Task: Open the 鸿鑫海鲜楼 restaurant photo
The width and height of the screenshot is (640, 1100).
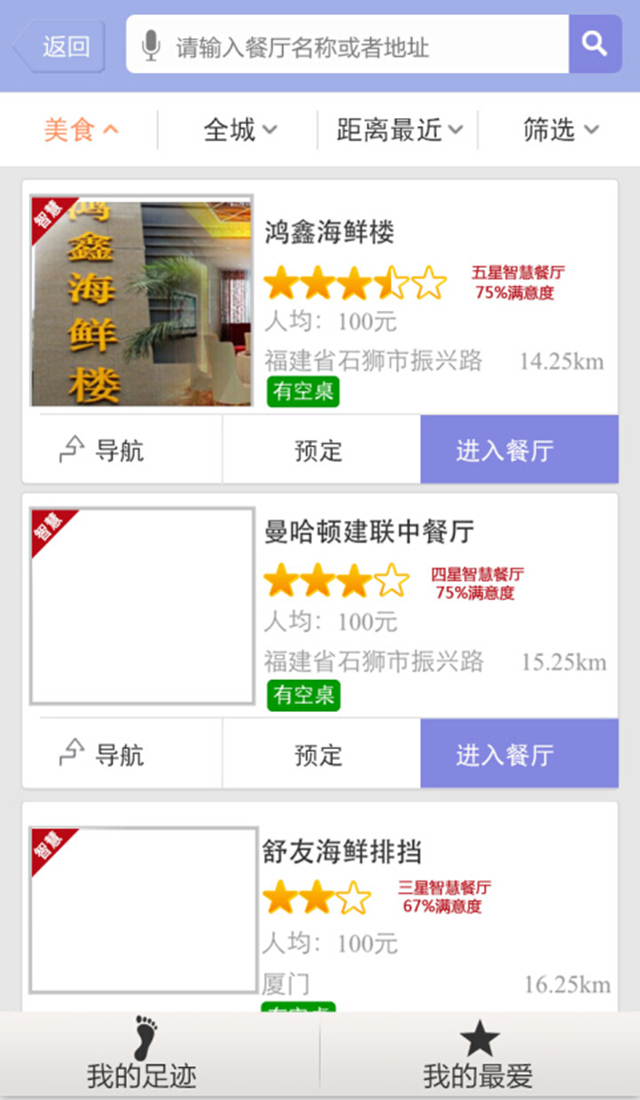Action: (141, 300)
